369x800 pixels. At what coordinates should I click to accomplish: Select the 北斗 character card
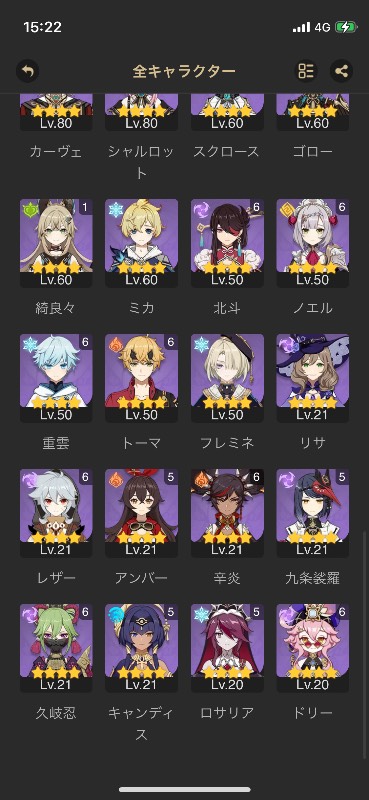227,243
